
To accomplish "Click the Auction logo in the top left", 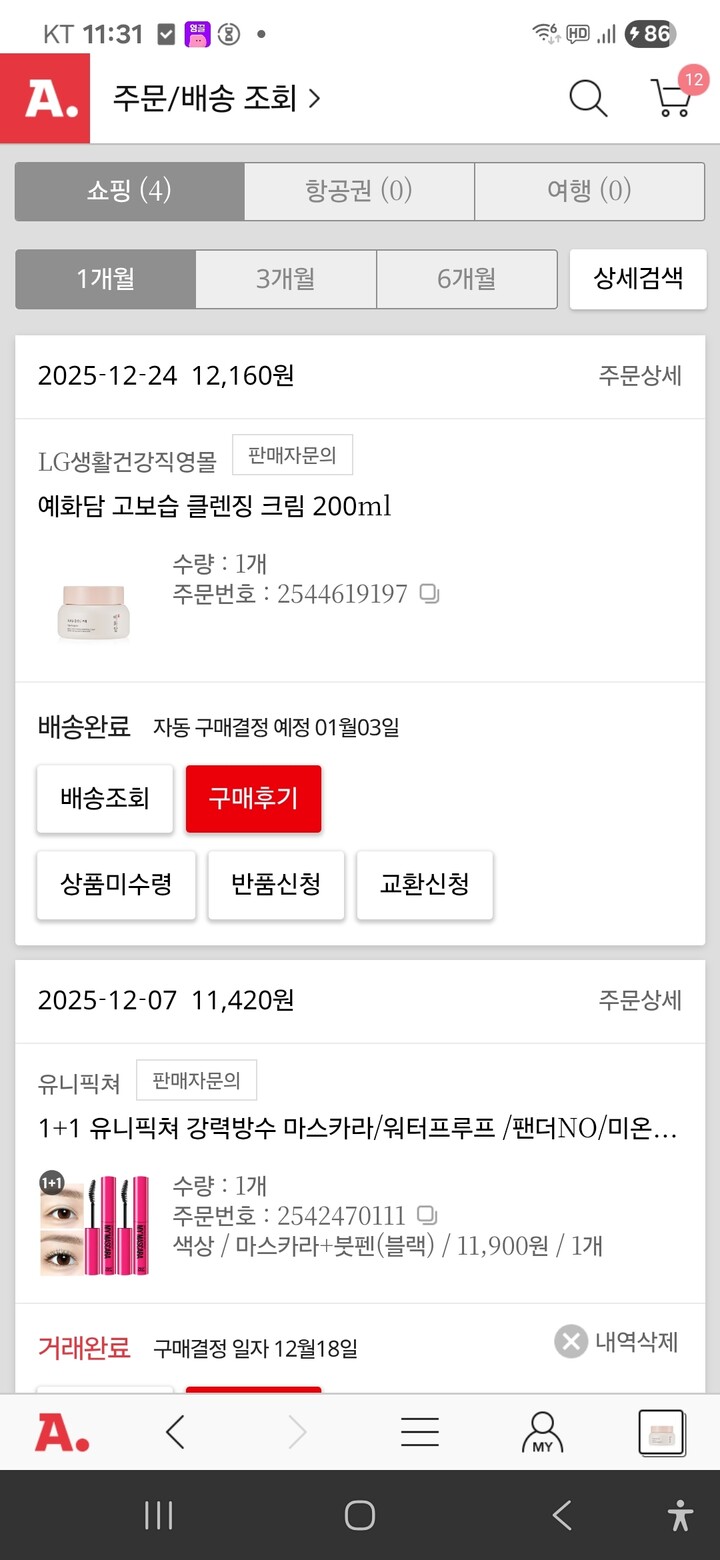I will pos(45,99).
